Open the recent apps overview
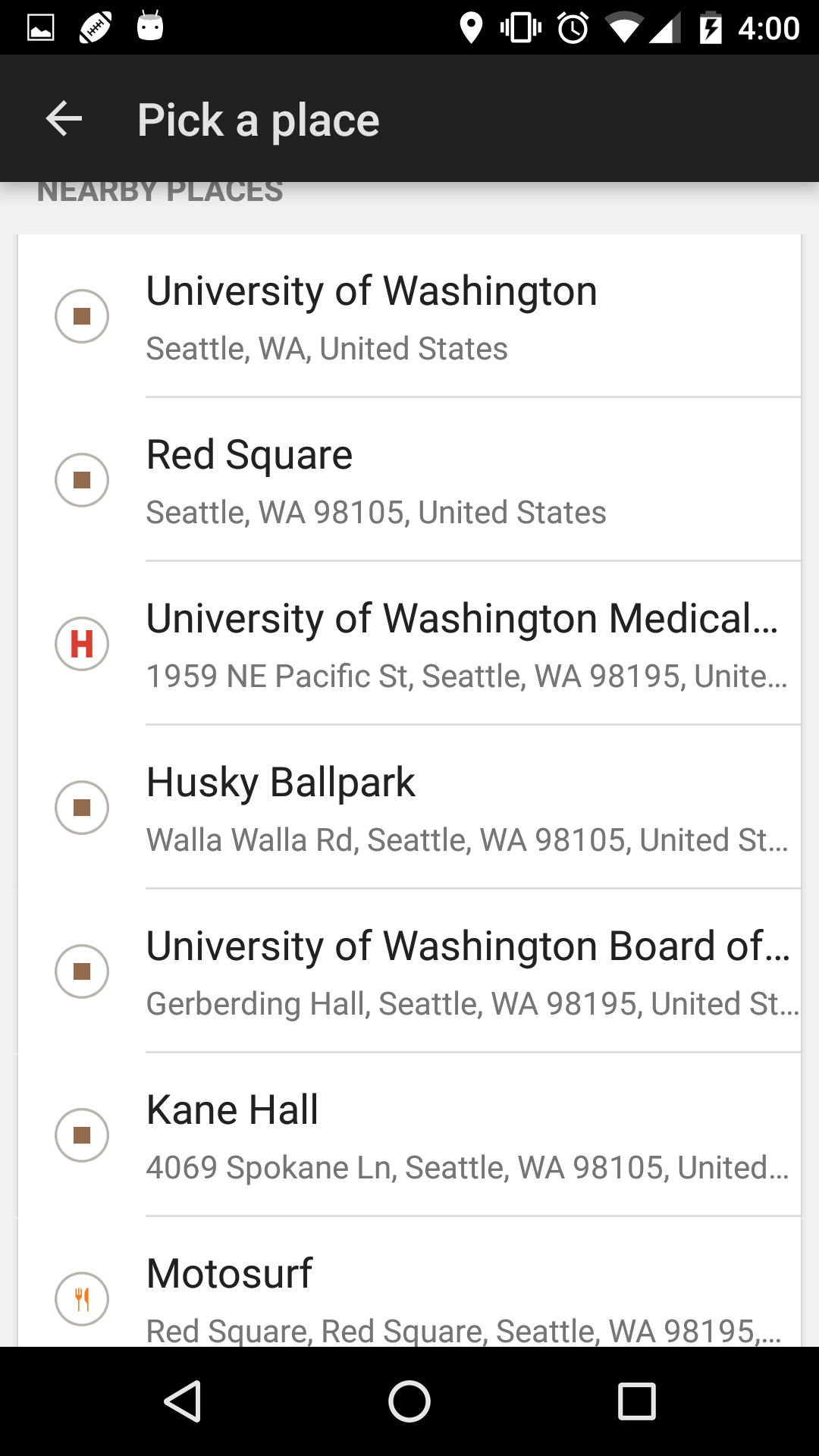The image size is (819, 1456). click(x=636, y=1401)
